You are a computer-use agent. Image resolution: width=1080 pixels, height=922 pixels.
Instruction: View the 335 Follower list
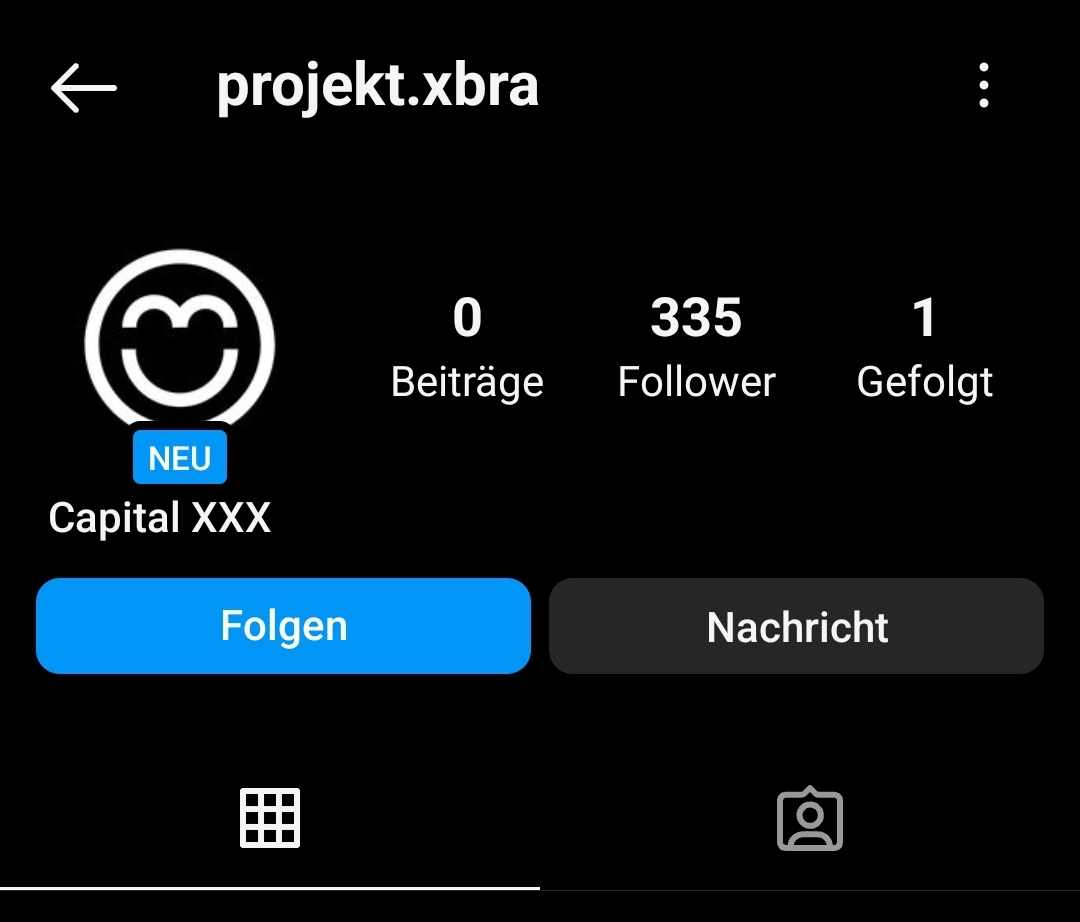(696, 347)
